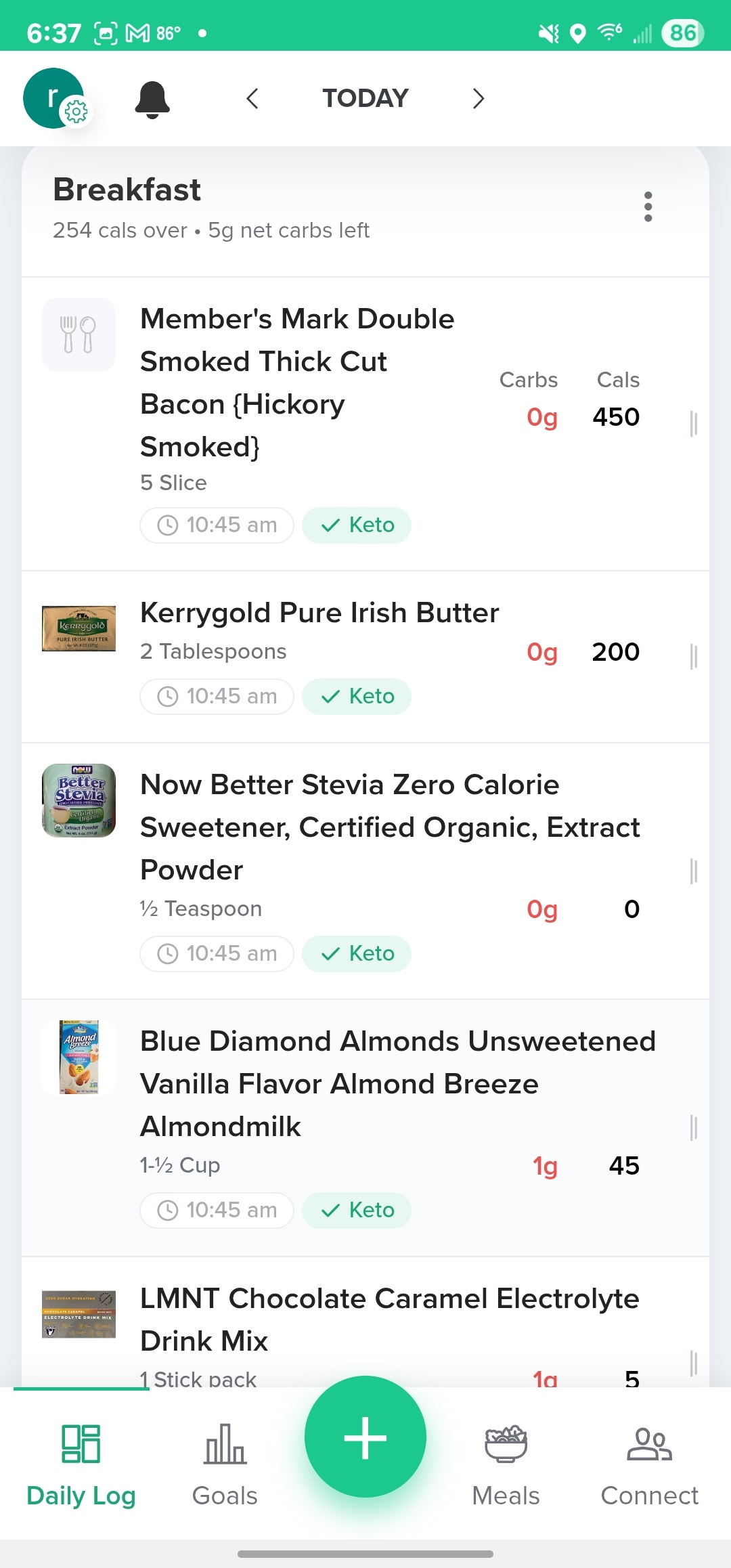Switch to the Goals tab

point(225,1465)
